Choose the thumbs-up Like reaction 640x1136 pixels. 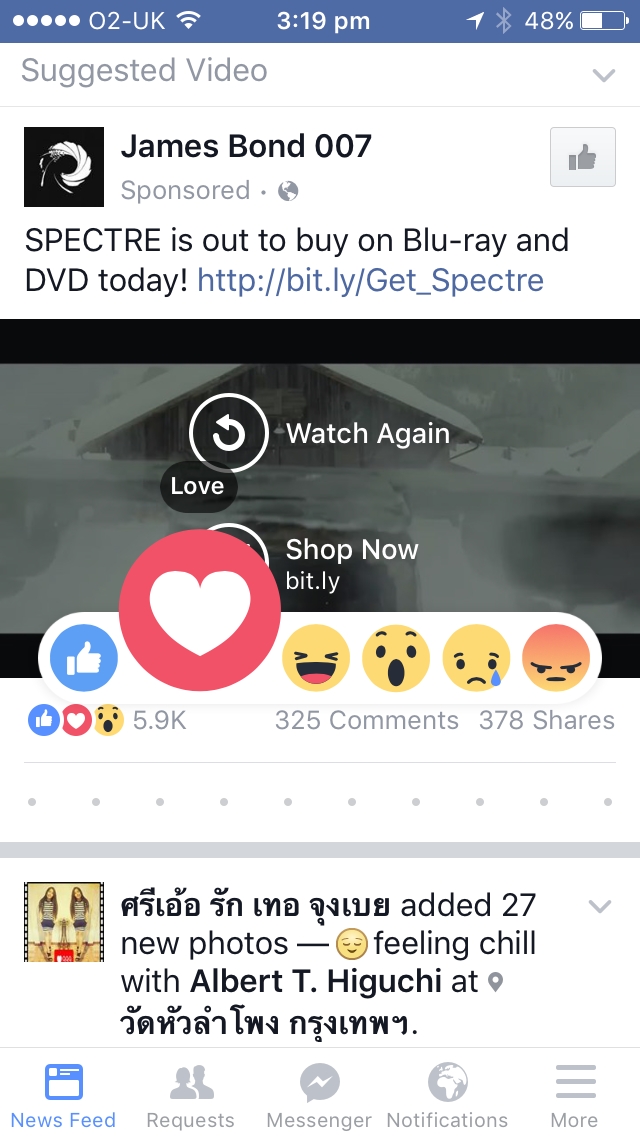coord(84,659)
